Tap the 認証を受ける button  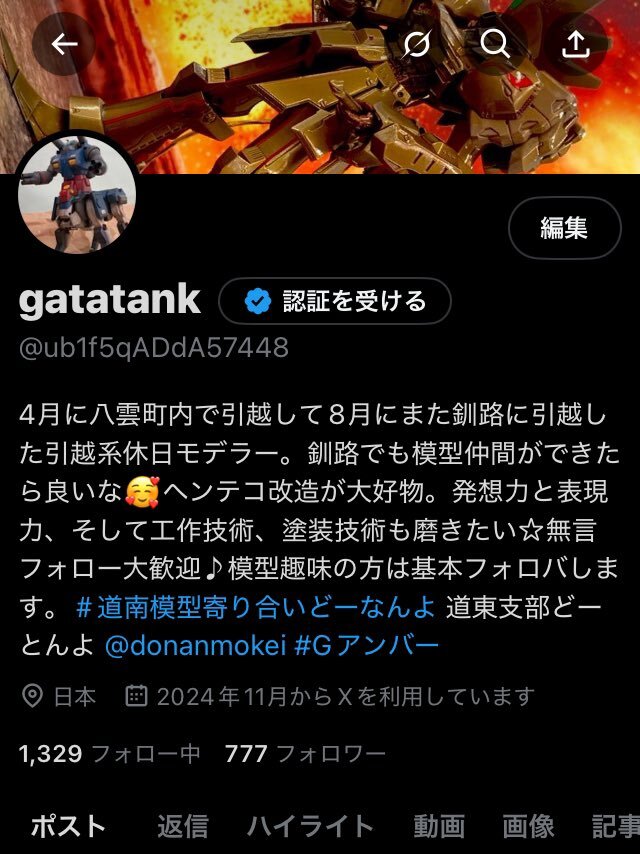[335, 301]
